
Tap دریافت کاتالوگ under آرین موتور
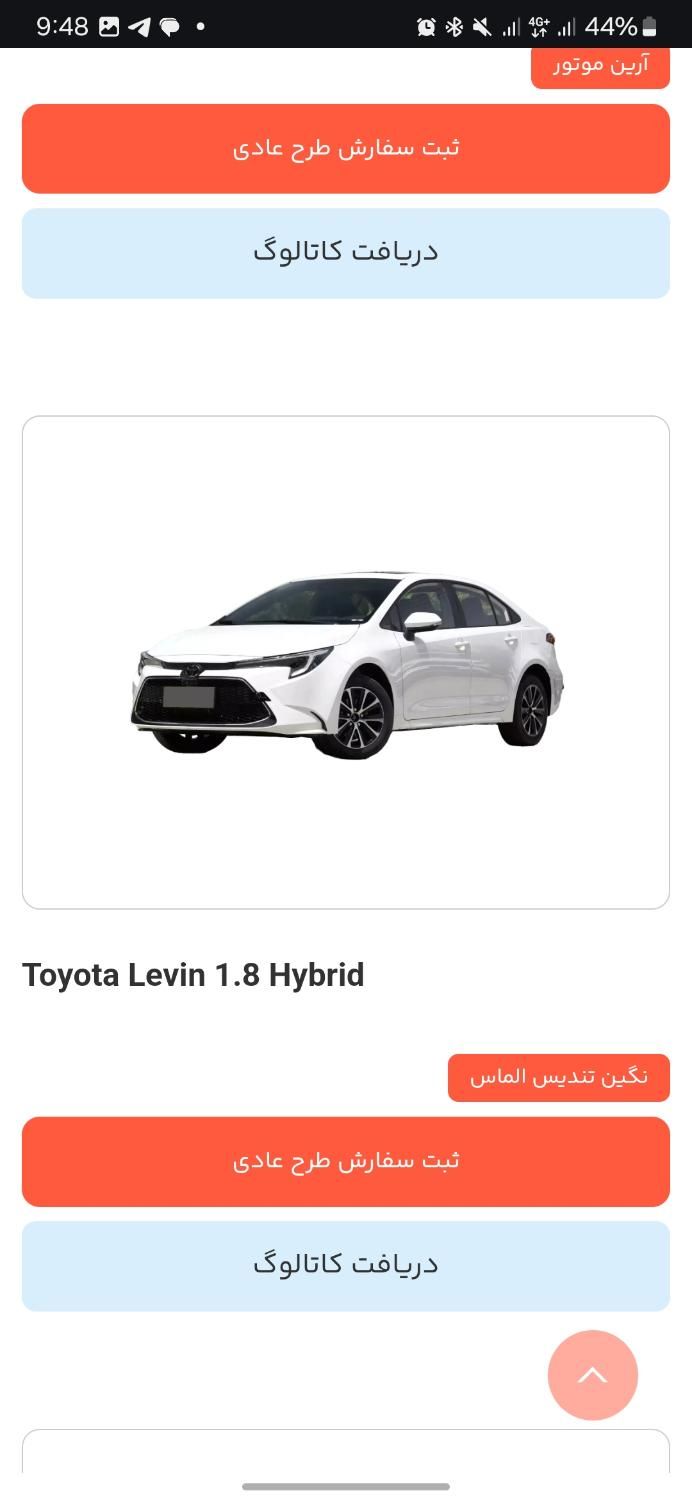pos(346,253)
